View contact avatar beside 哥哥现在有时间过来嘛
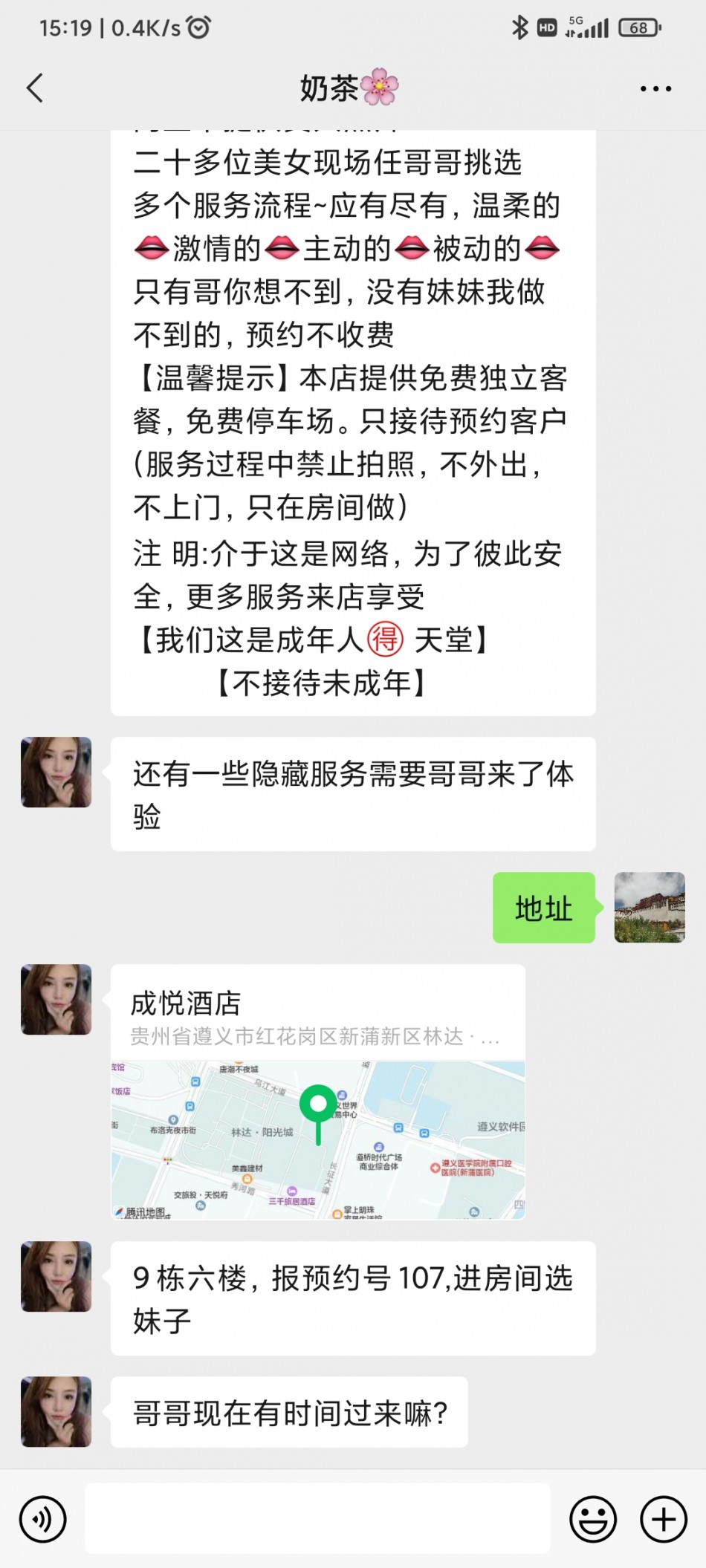Image resolution: width=706 pixels, height=1568 pixels. click(x=56, y=1411)
